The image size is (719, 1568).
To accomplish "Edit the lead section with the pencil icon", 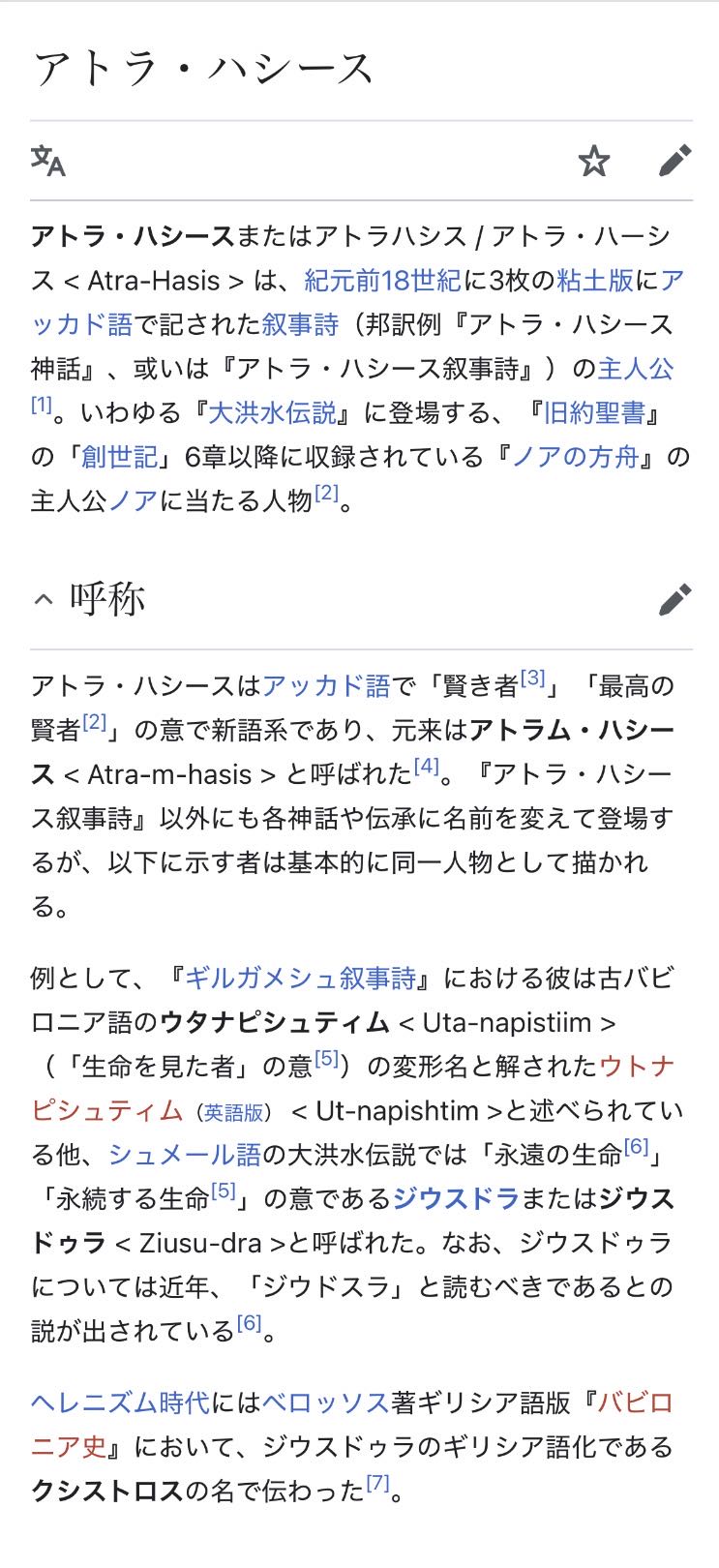I will pyautogui.click(x=674, y=161).
